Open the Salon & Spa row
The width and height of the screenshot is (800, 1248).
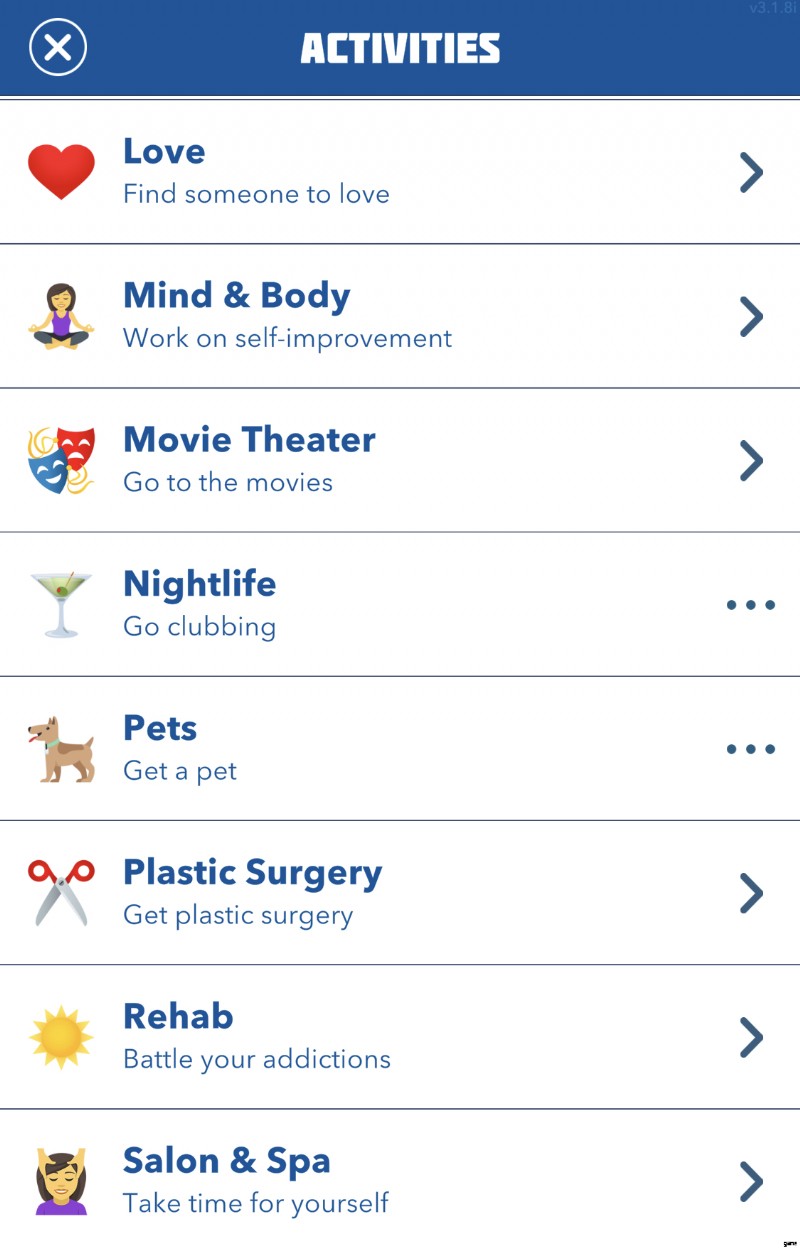pyautogui.click(x=400, y=1180)
